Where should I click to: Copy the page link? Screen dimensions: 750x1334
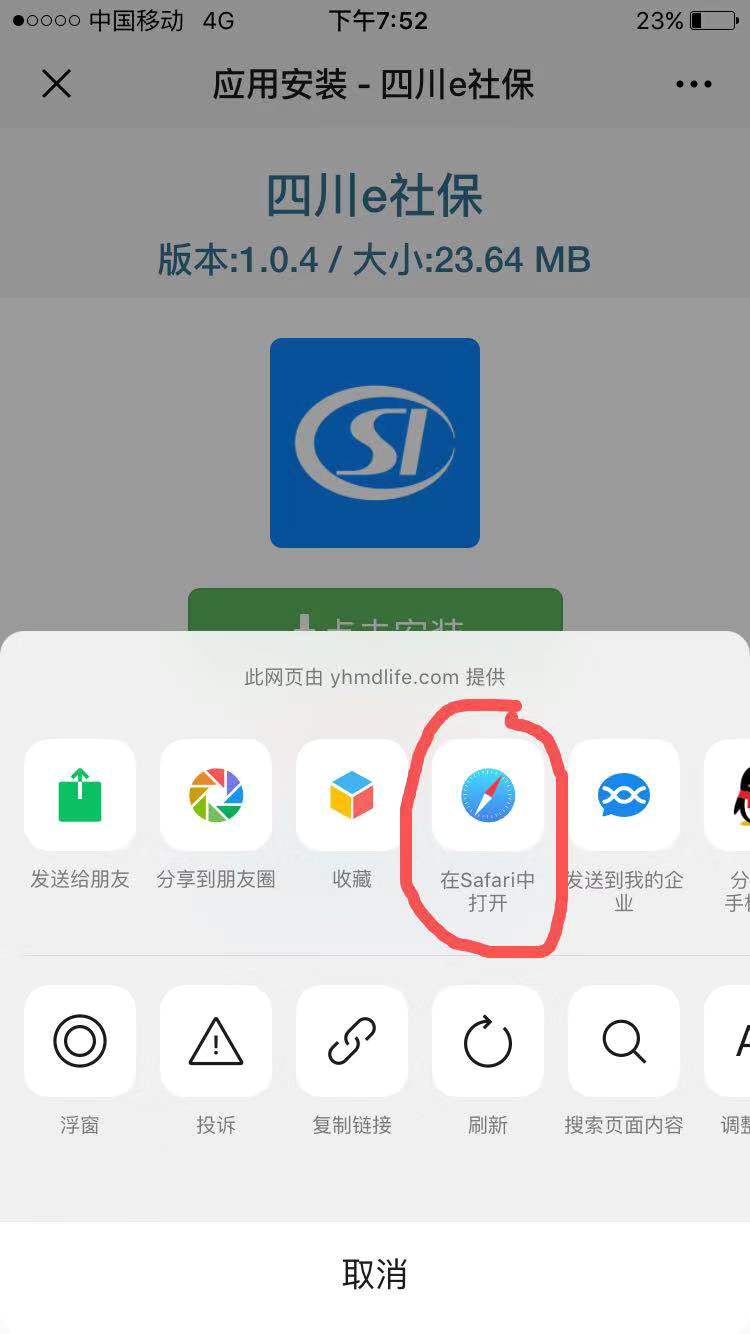352,1041
